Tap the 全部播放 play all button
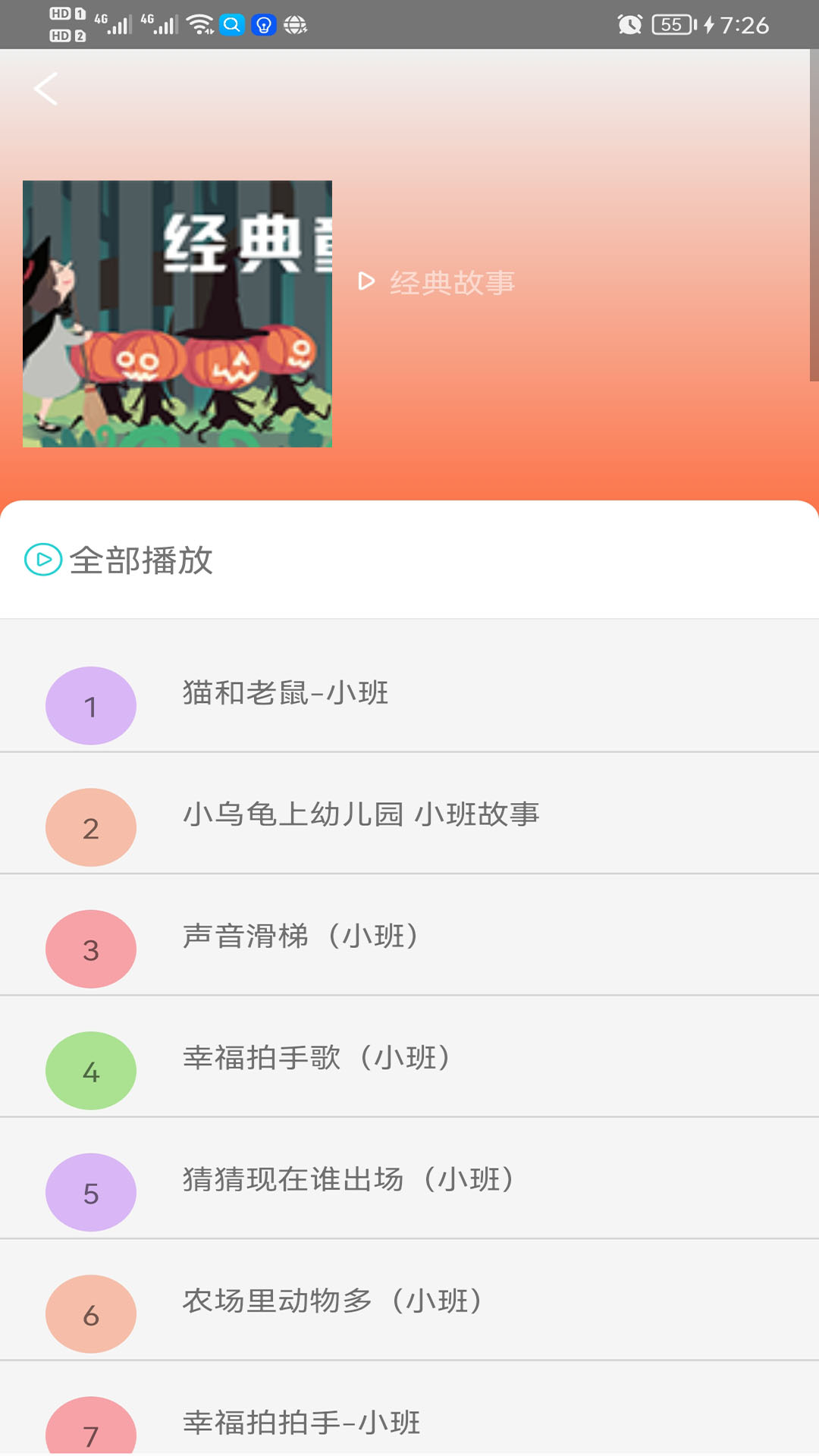Viewport: 819px width, 1456px height. [121, 560]
